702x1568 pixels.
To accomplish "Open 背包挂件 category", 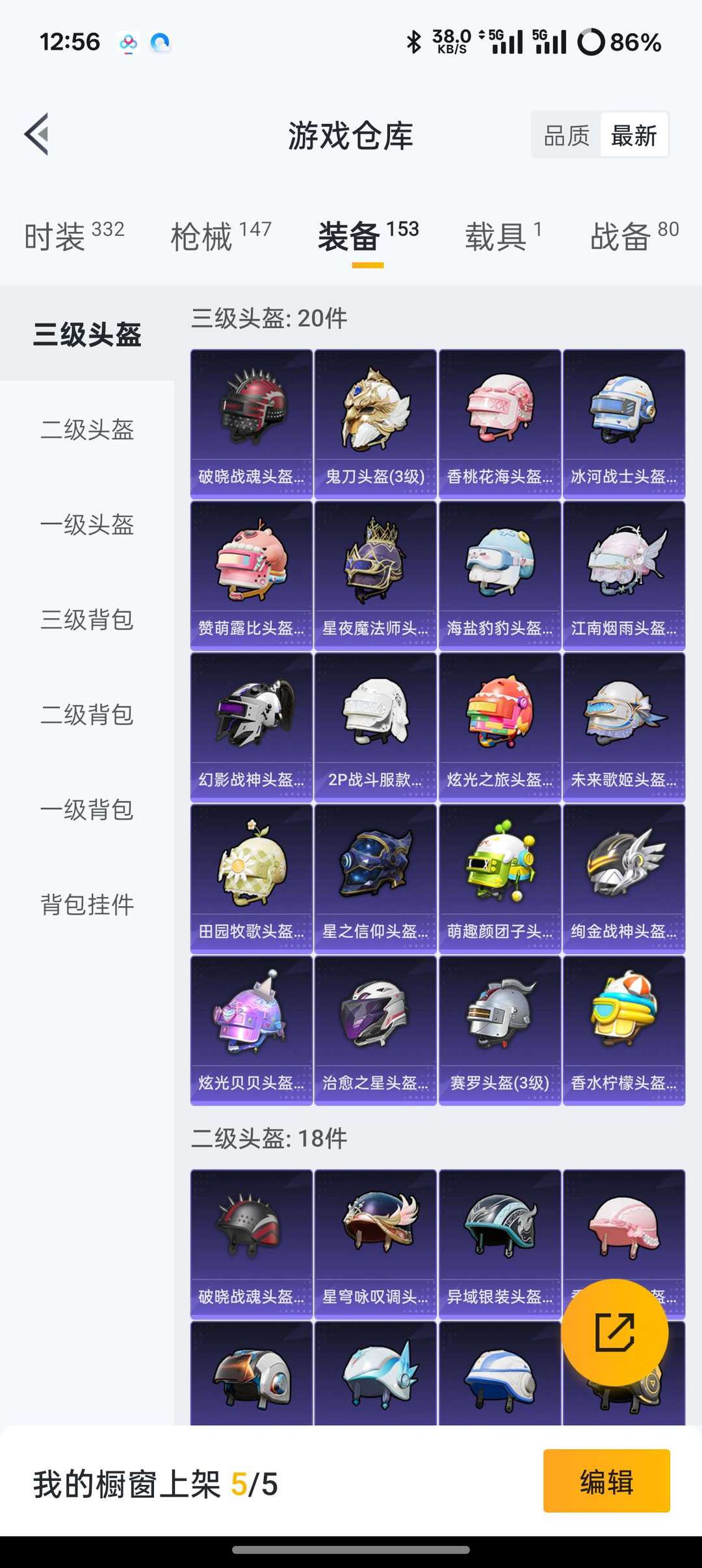I will click(x=87, y=904).
